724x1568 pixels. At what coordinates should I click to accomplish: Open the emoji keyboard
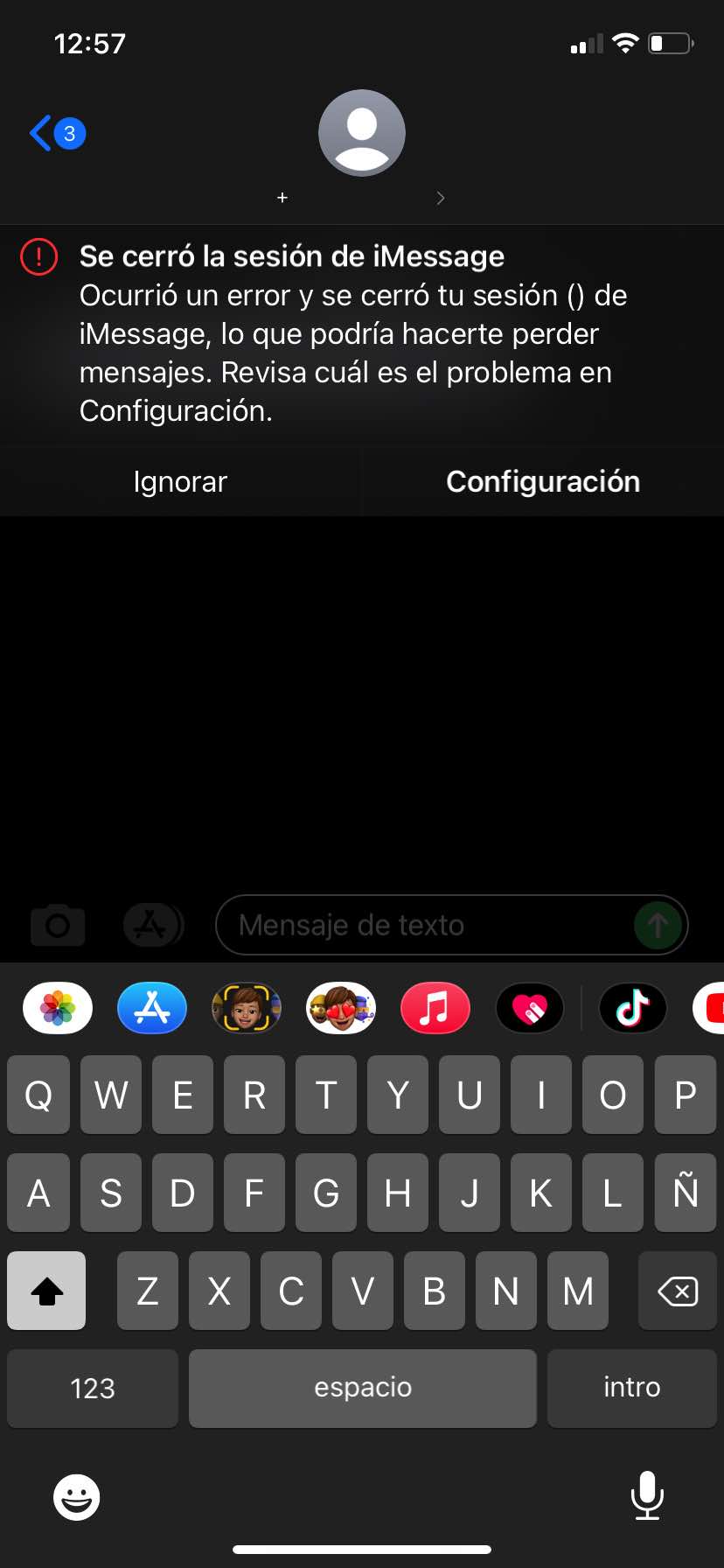(x=77, y=1496)
